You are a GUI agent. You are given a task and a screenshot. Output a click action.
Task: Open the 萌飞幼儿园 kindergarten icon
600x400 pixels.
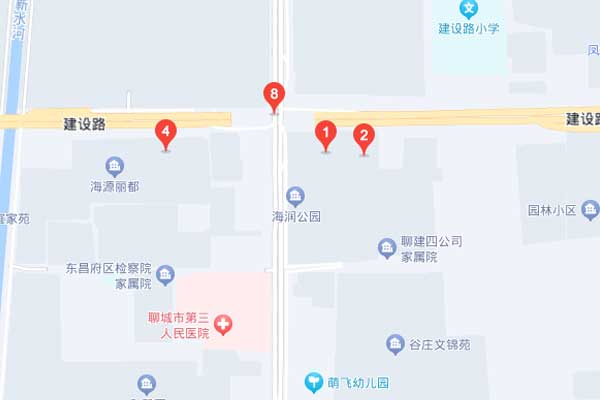314,382
